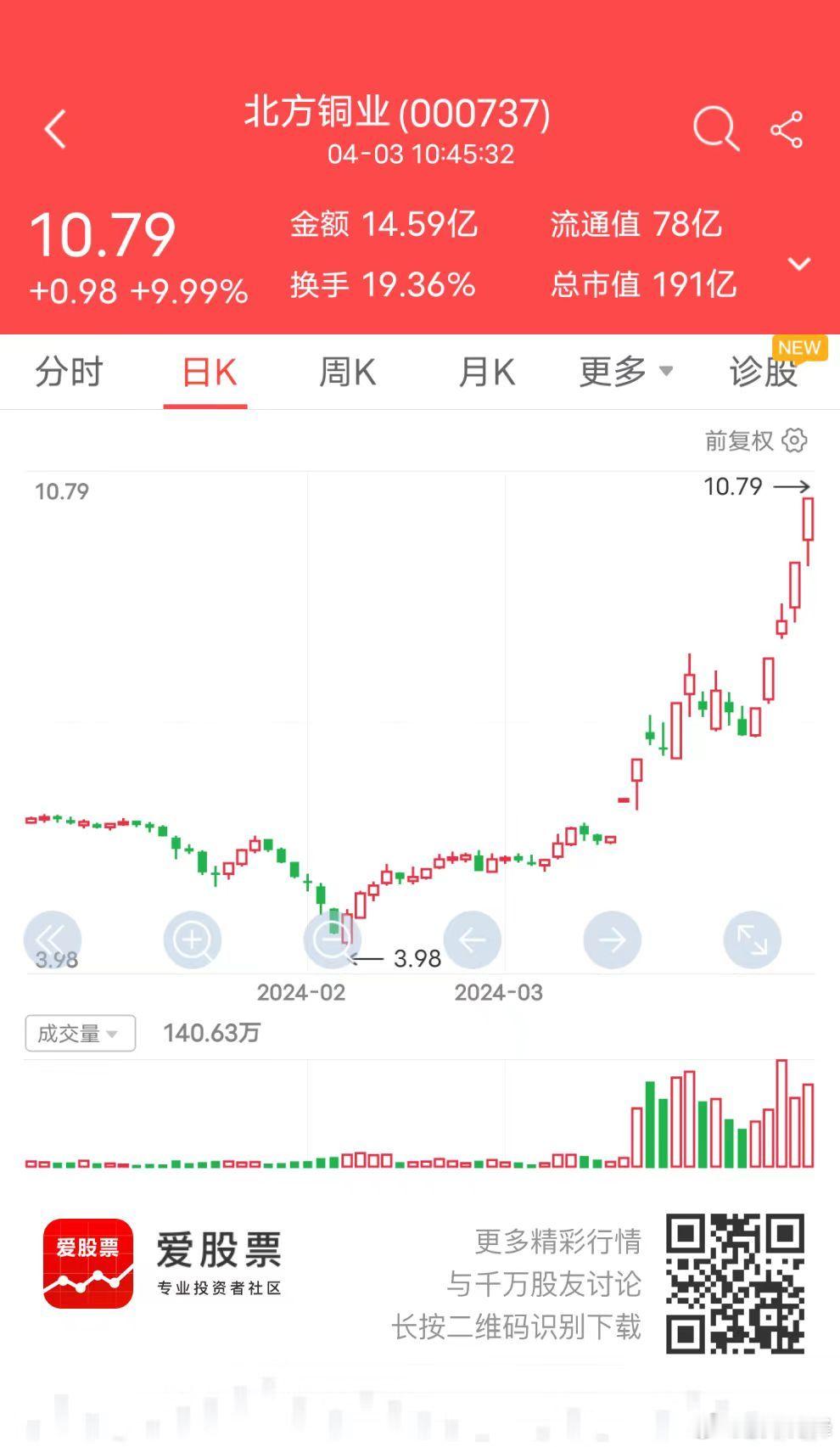
Task: Open 前复权 adjustment settings
Action: [756, 440]
